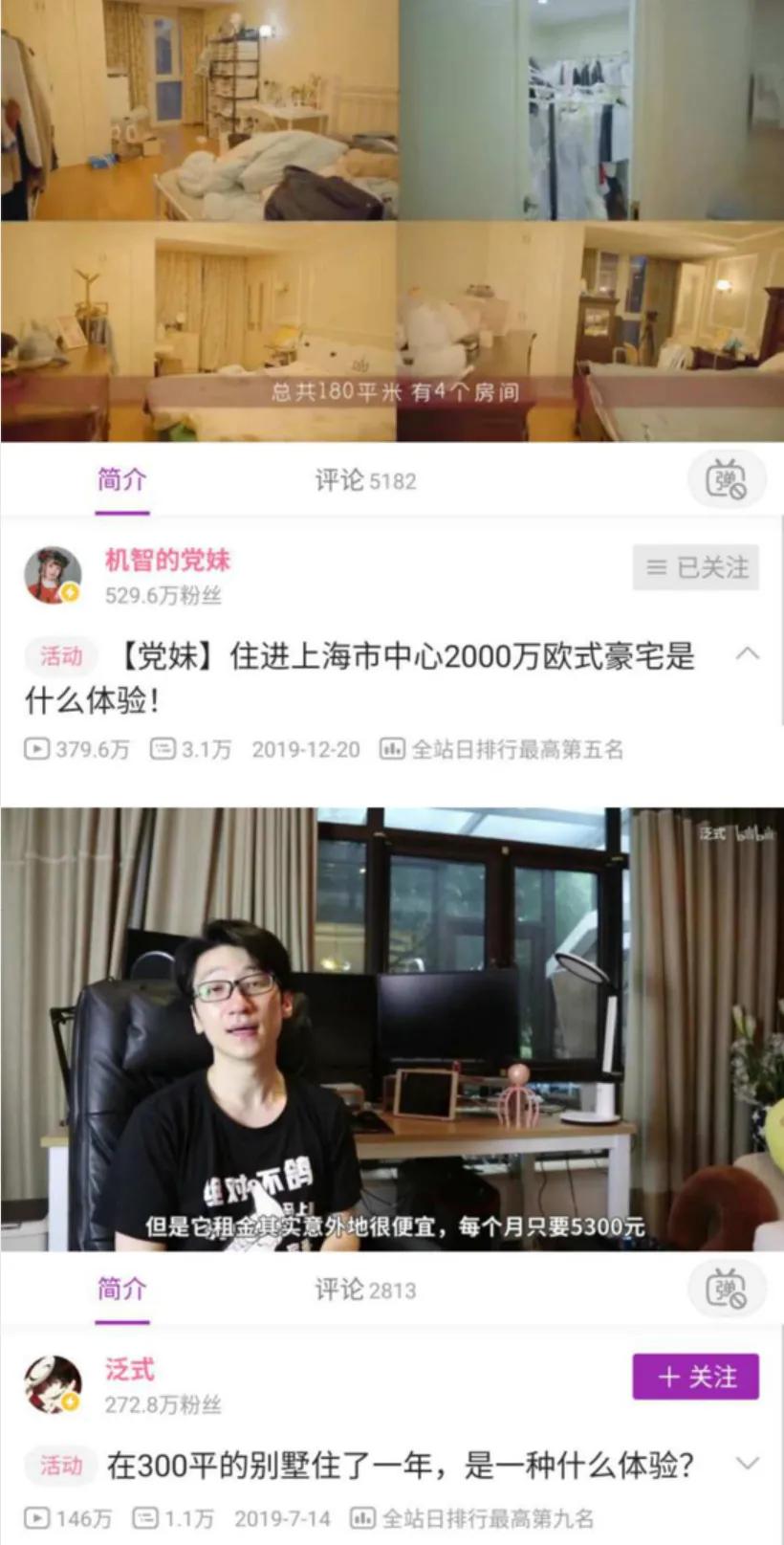Image resolution: width=784 pixels, height=1545 pixels.
Task: Tap 已关注 to unfollow 机智的党妹
Action: 696,566
